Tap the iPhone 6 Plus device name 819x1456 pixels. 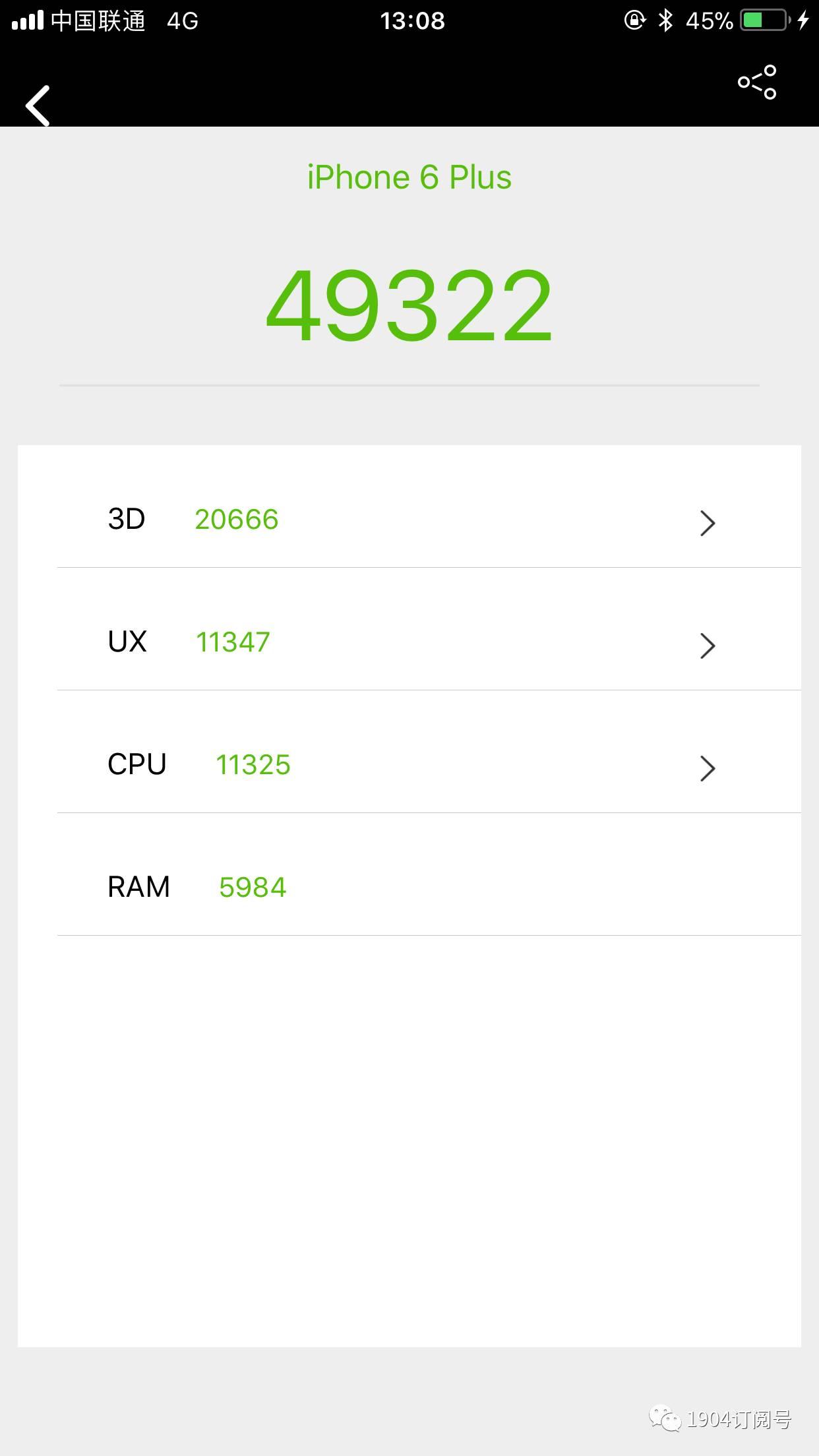tap(409, 176)
